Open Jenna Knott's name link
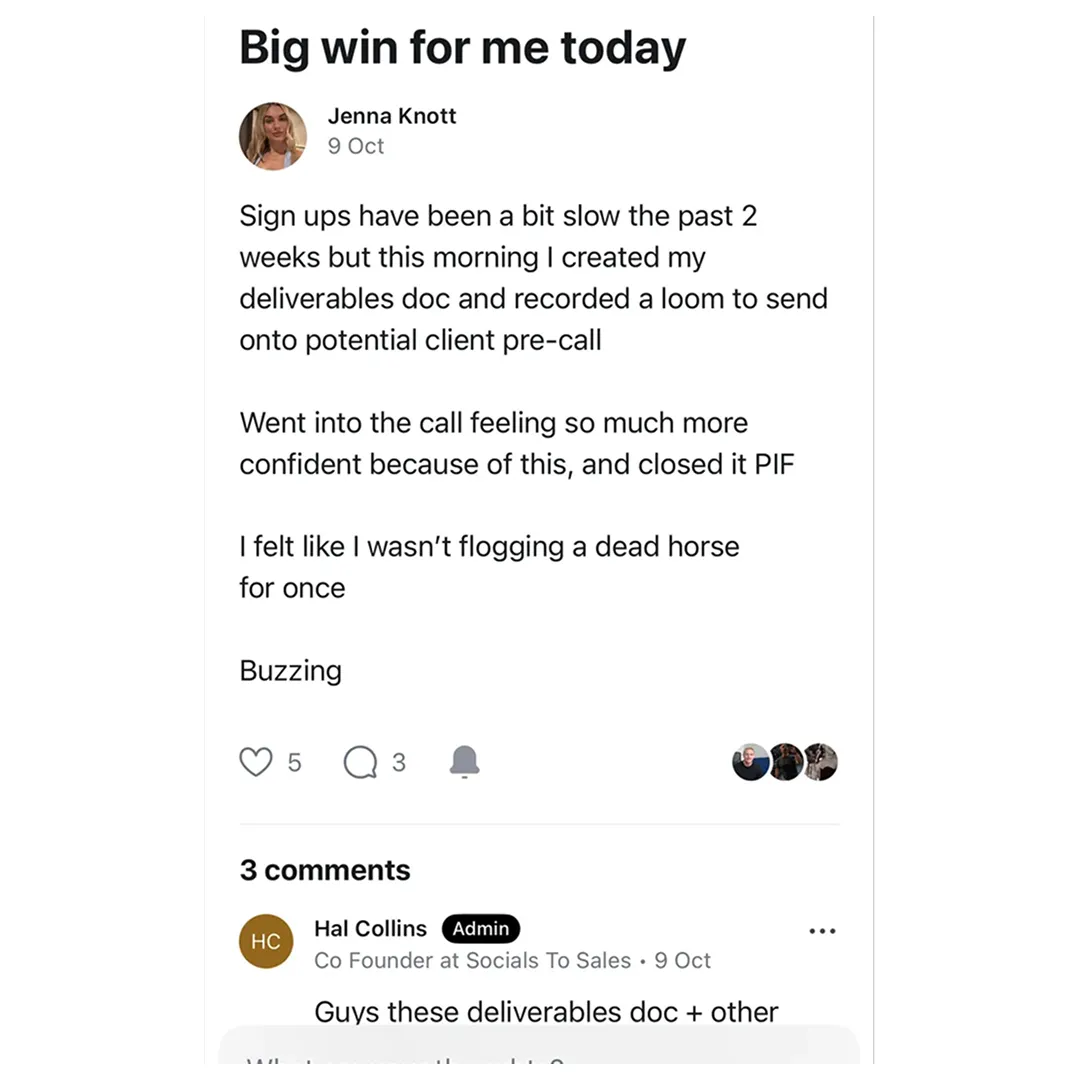This screenshot has width=1080, height=1080. (391, 116)
